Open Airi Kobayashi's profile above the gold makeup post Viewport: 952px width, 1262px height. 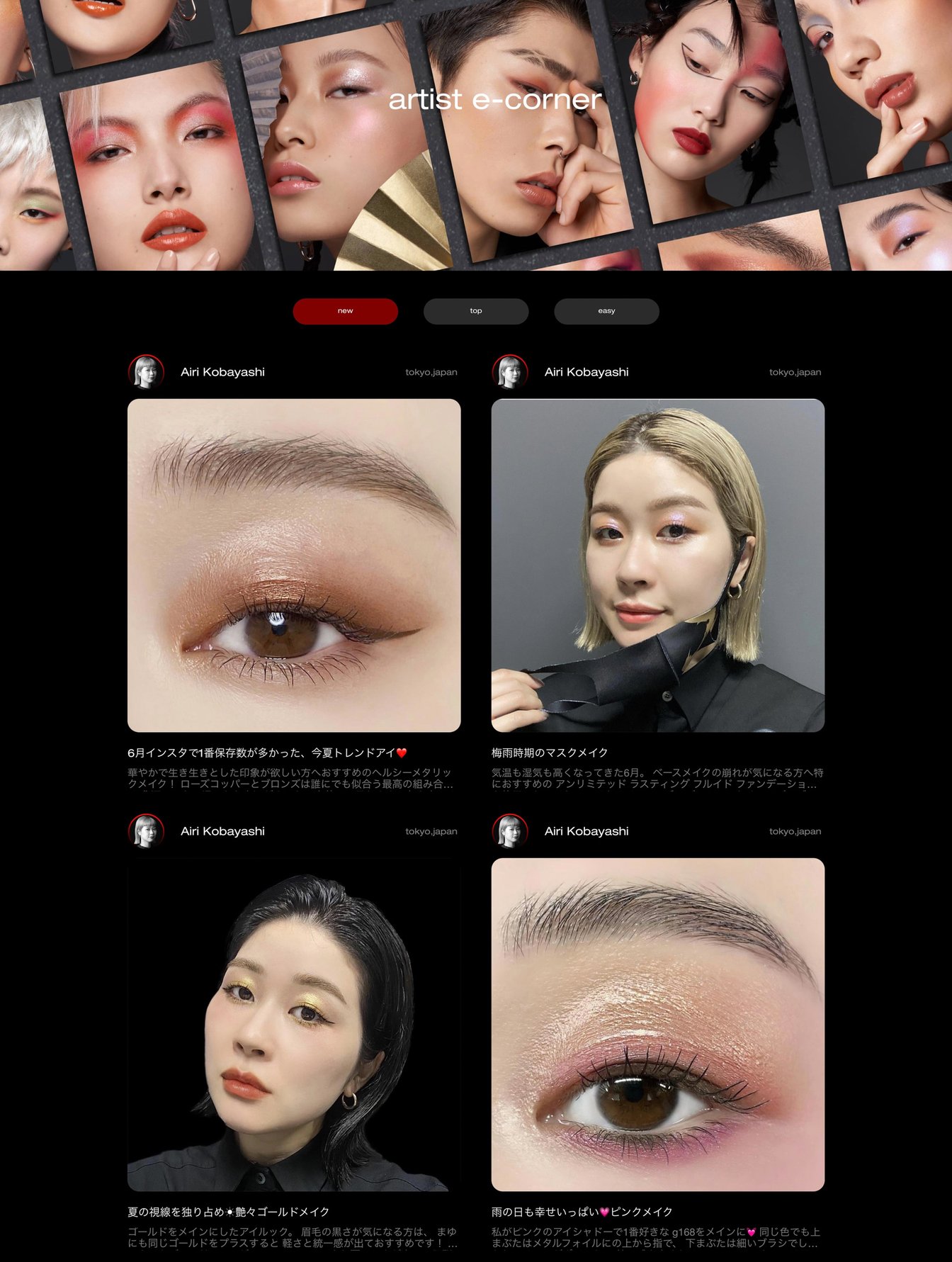[222, 831]
